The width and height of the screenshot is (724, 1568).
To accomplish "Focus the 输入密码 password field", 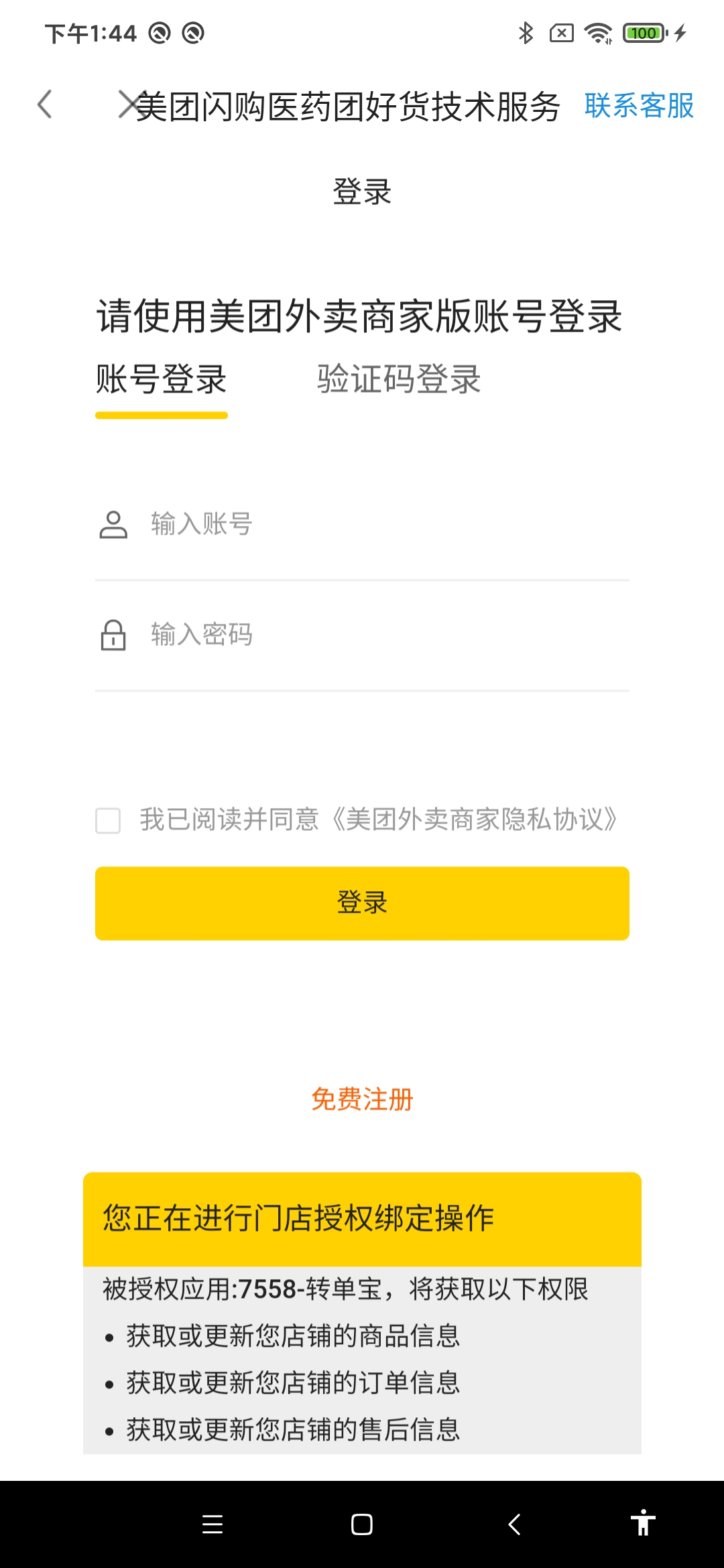I will tap(362, 635).
